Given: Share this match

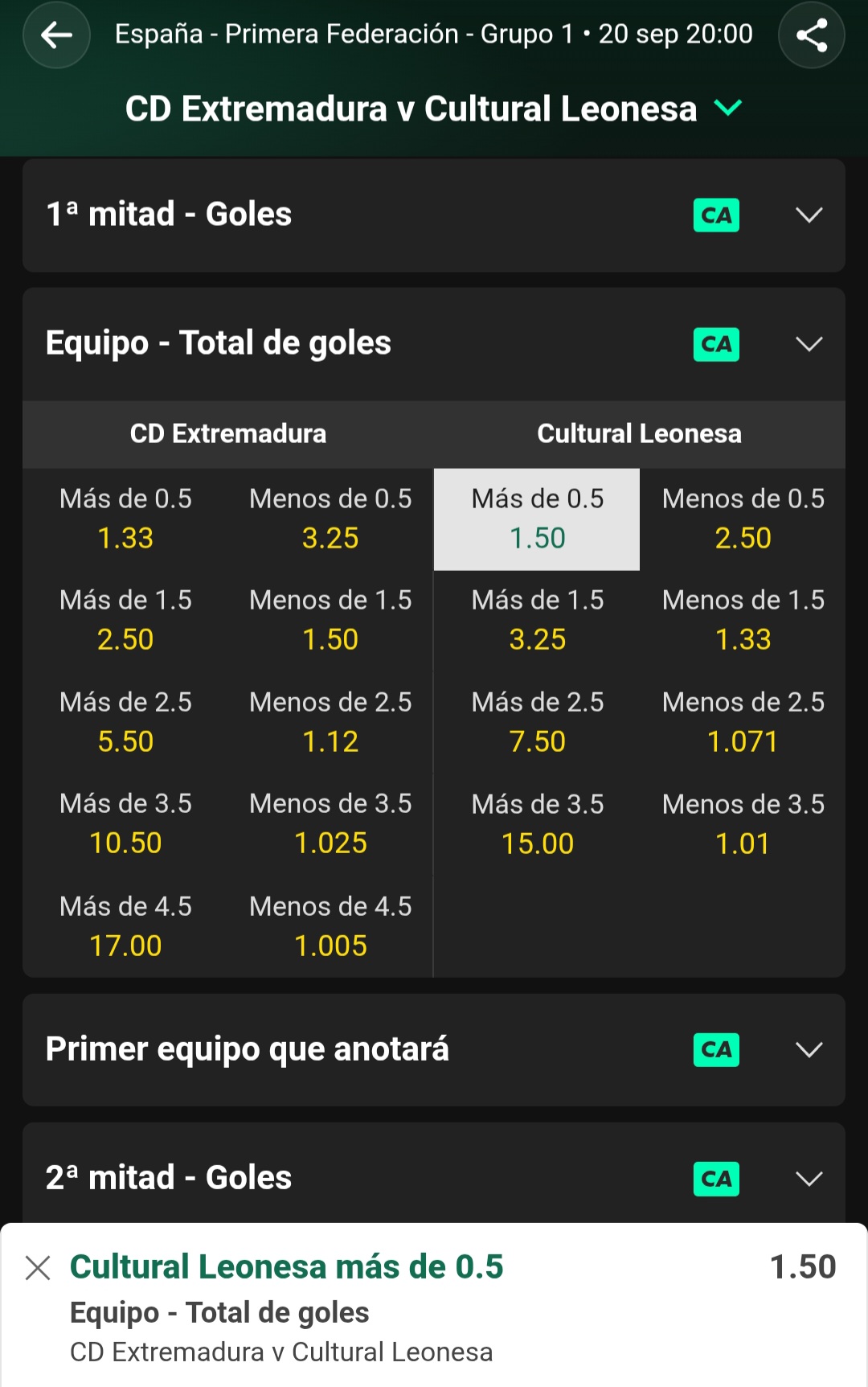Looking at the screenshot, I should tap(811, 35).
